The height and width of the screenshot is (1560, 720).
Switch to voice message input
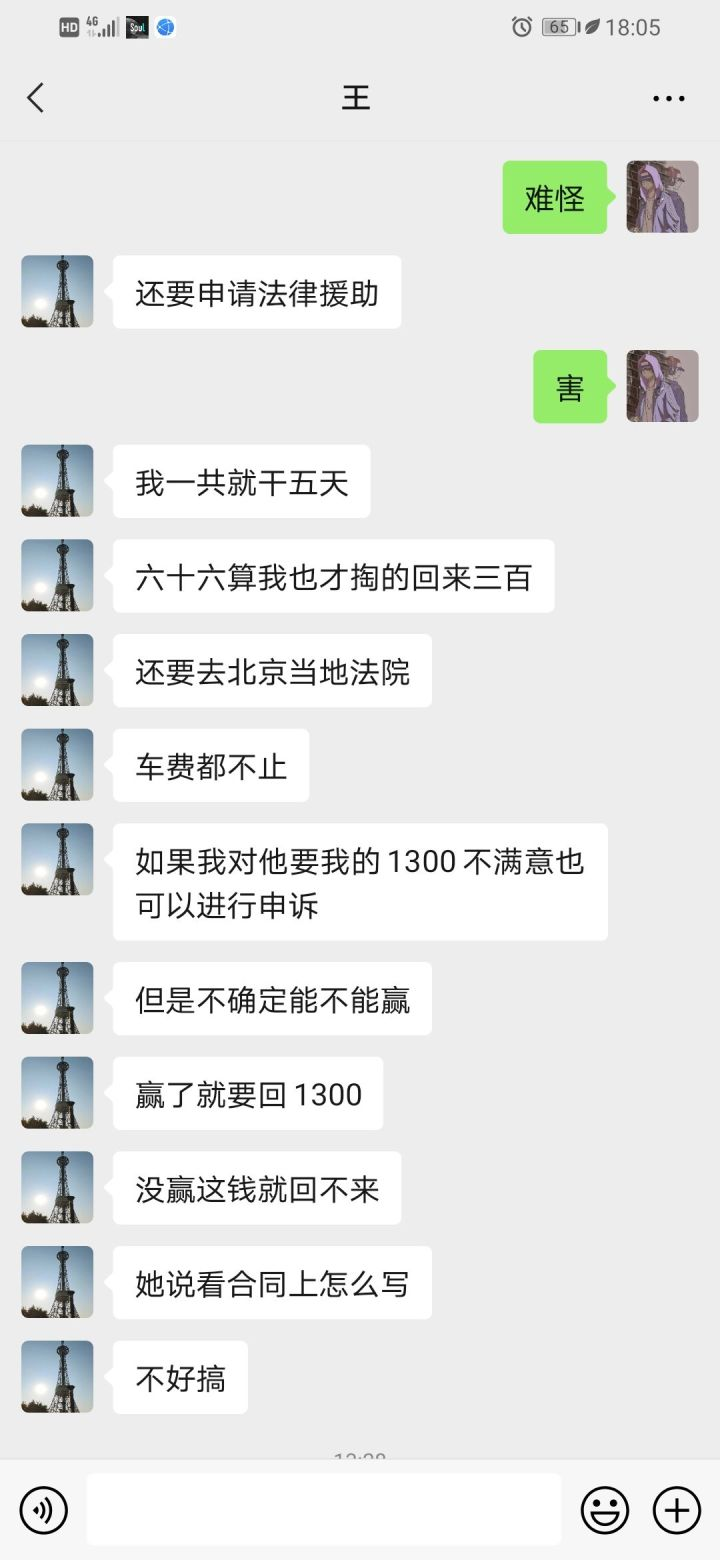(44, 1510)
